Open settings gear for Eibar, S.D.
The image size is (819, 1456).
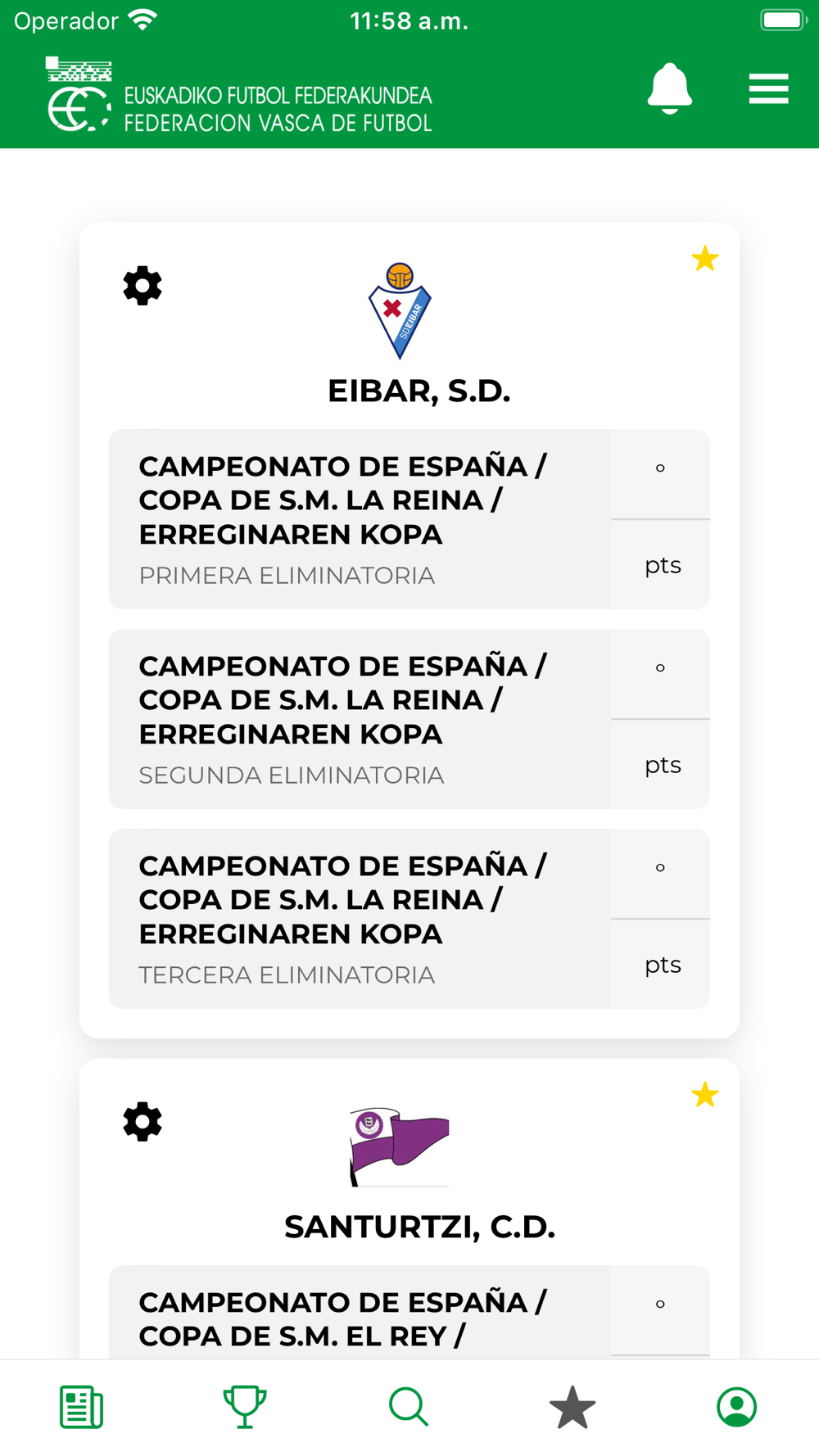tap(143, 286)
